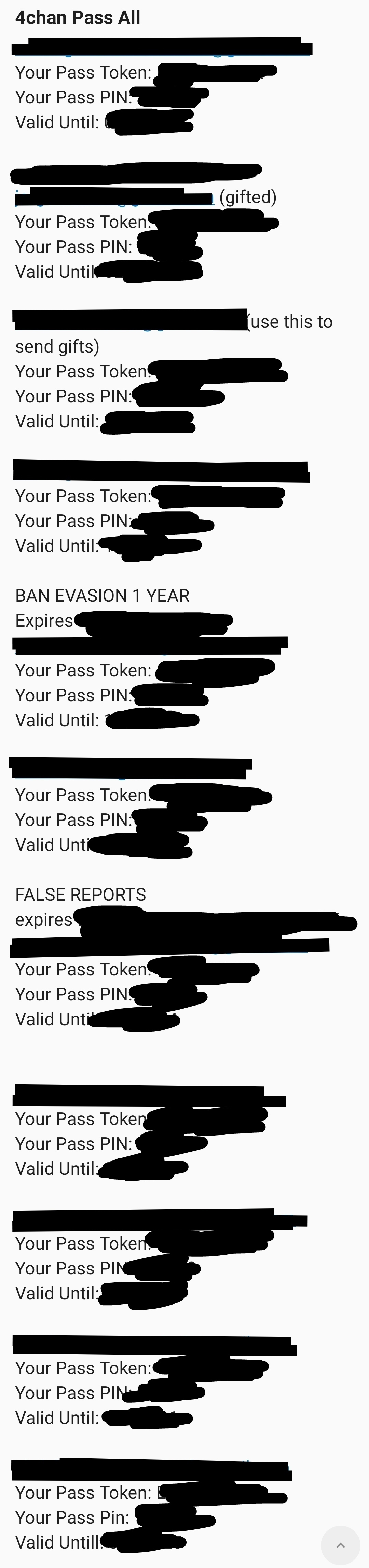Tap the scroll-to-top arrow button

pyautogui.click(x=340, y=1545)
